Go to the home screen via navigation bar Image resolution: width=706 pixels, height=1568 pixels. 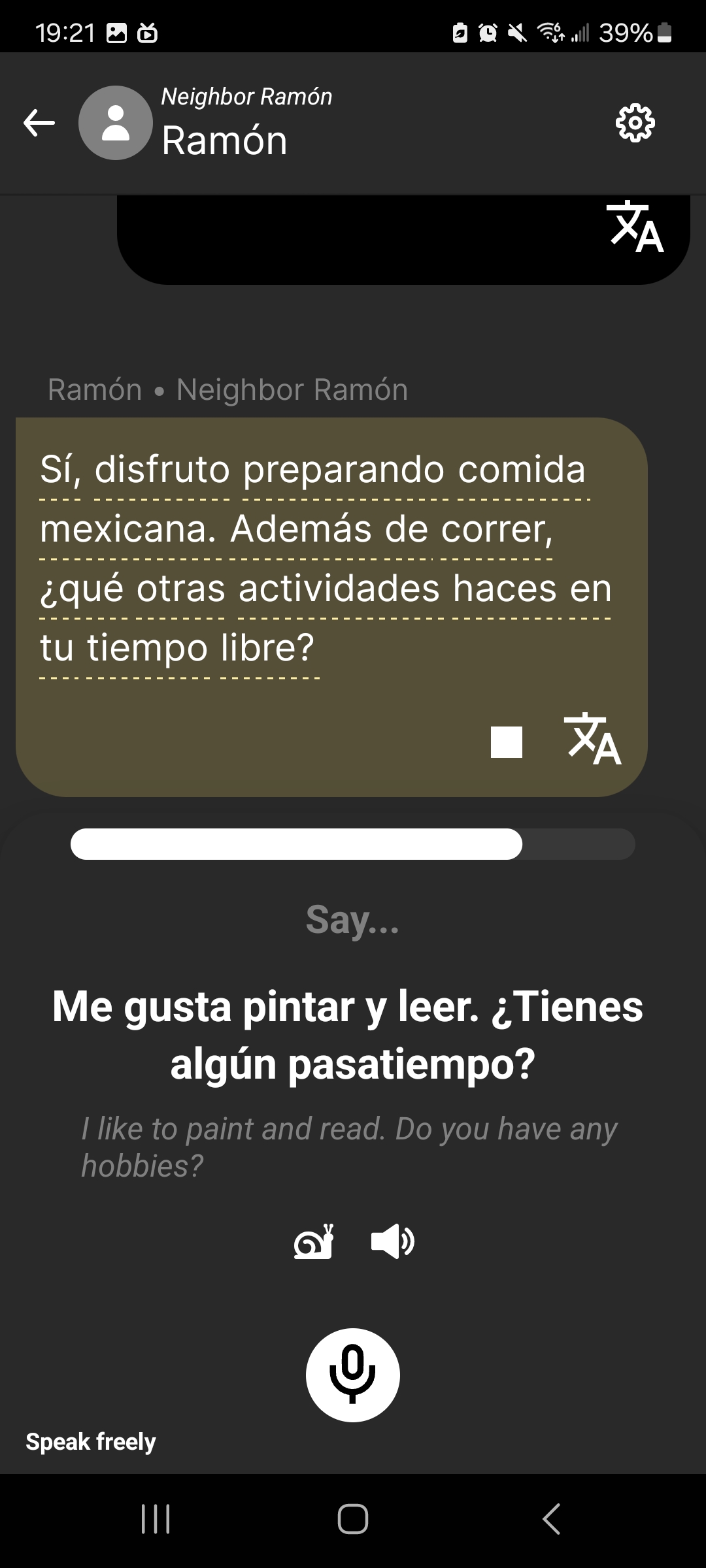click(x=353, y=1518)
